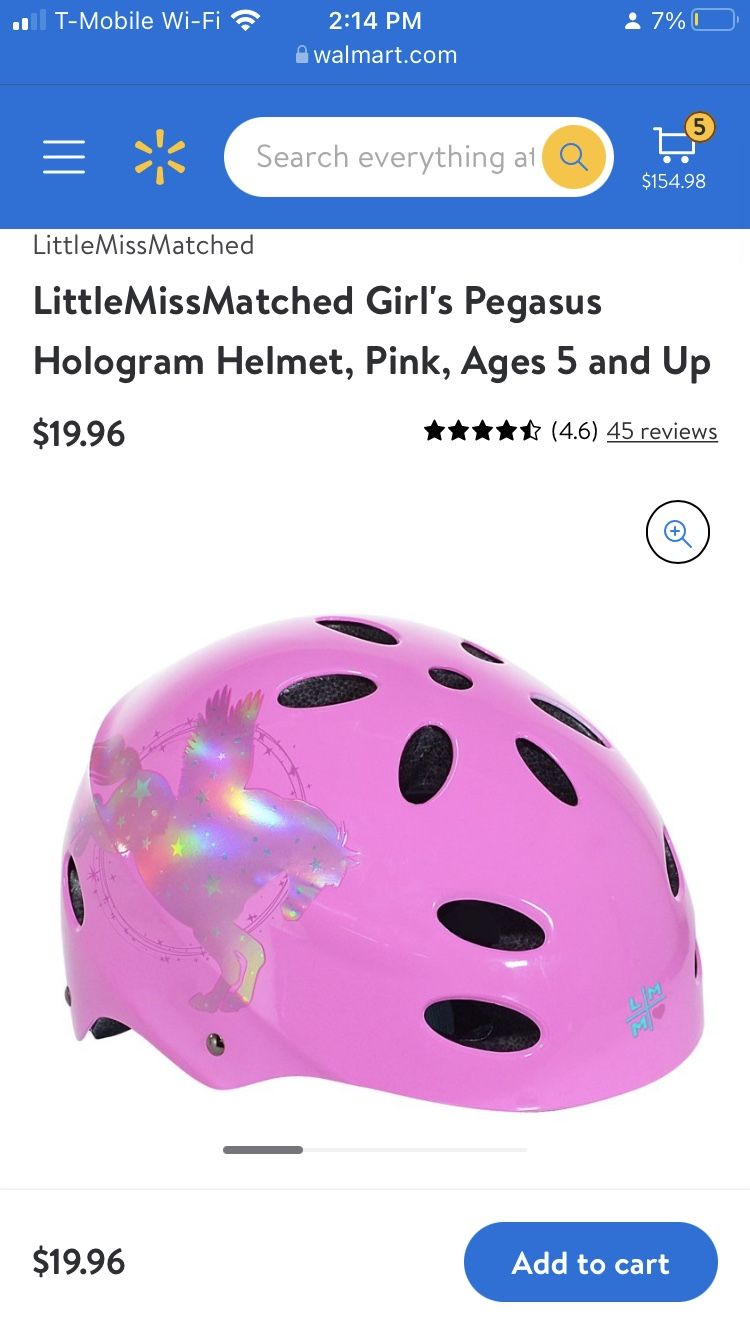Go to Walmart home via spark logo
The height and width of the screenshot is (1334, 750).
[x=160, y=158]
